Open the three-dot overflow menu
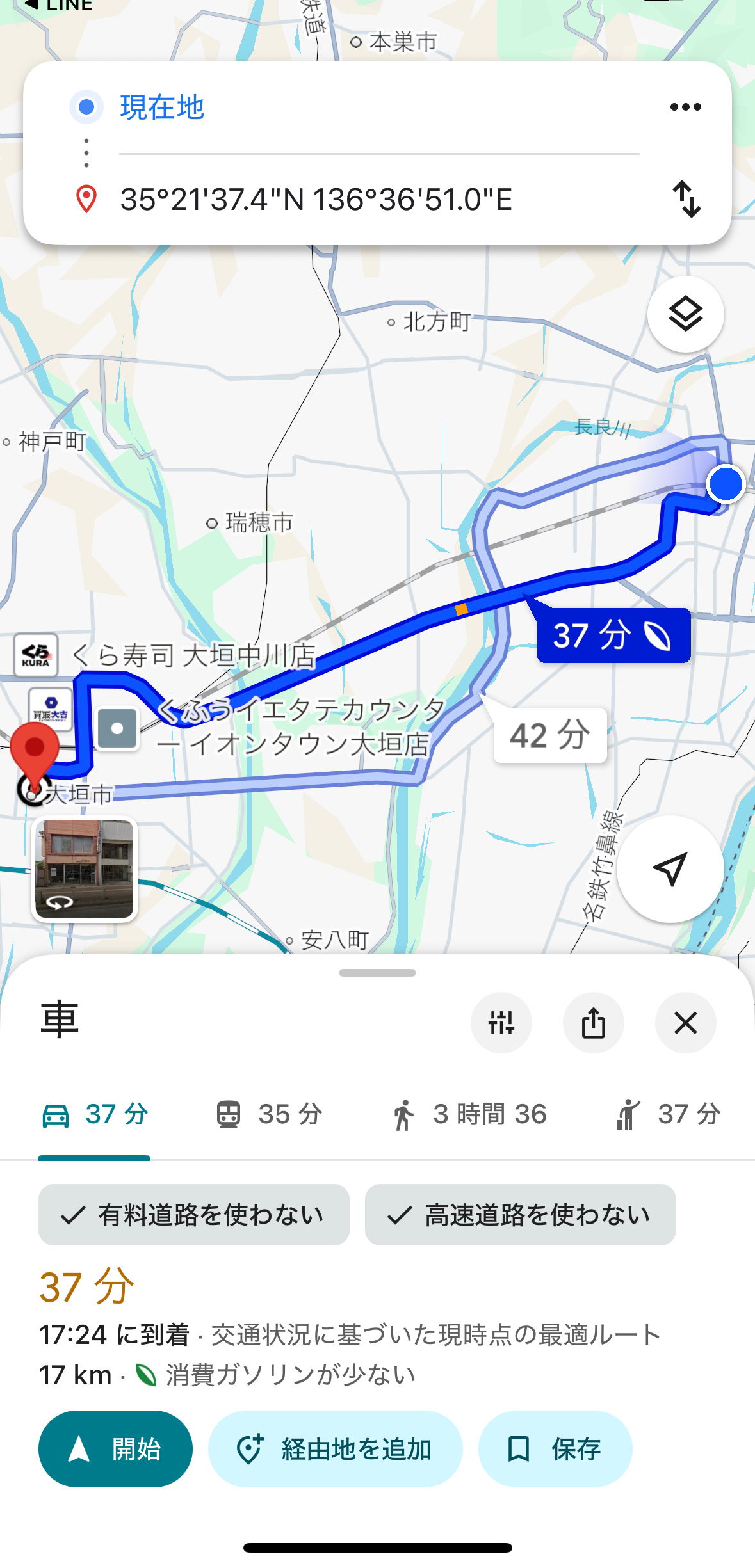 pyautogui.click(x=685, y=107)
